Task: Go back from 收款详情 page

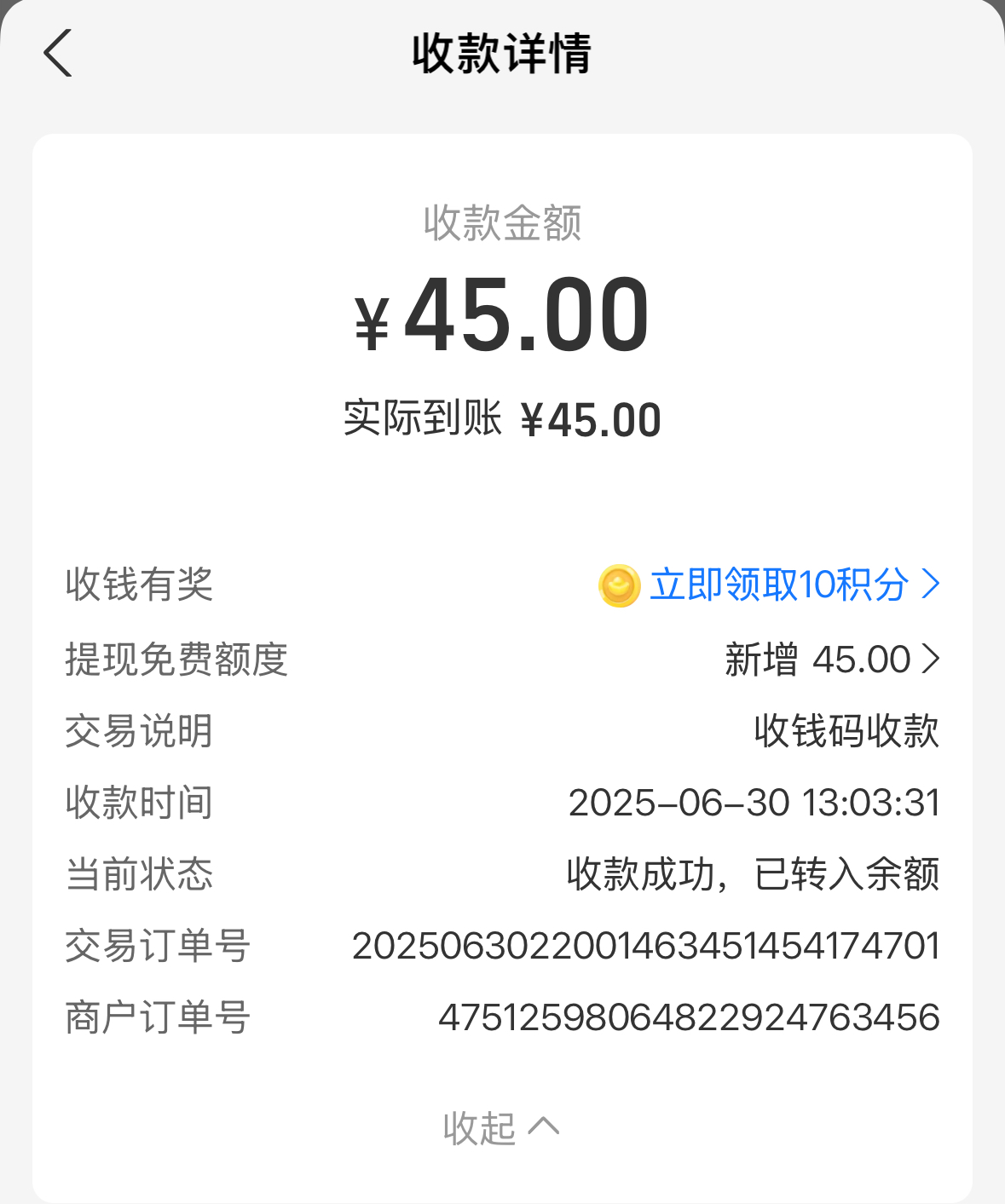Action: (58, 53)
